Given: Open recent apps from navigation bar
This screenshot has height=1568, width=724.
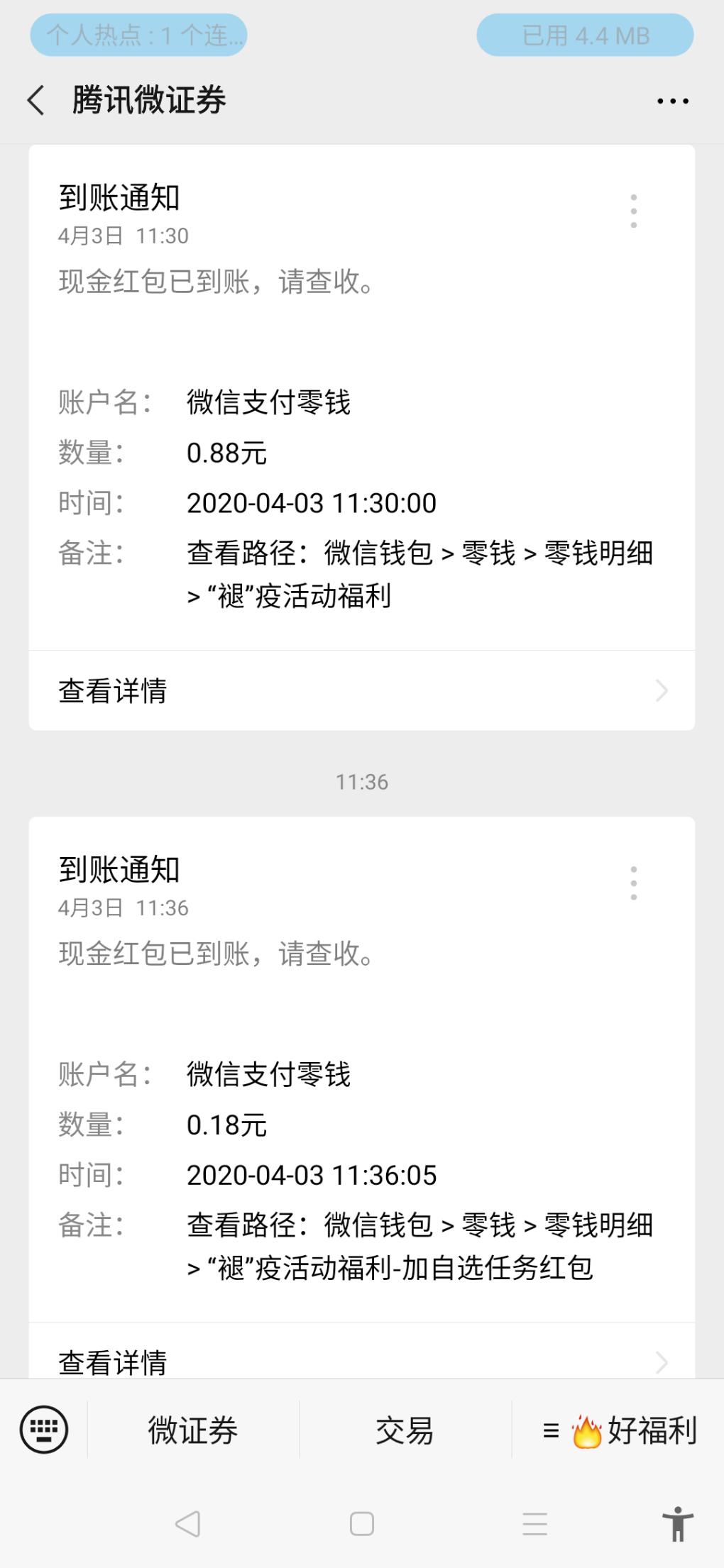Looking at the screenshot, I should click(x=534, y=1524).
